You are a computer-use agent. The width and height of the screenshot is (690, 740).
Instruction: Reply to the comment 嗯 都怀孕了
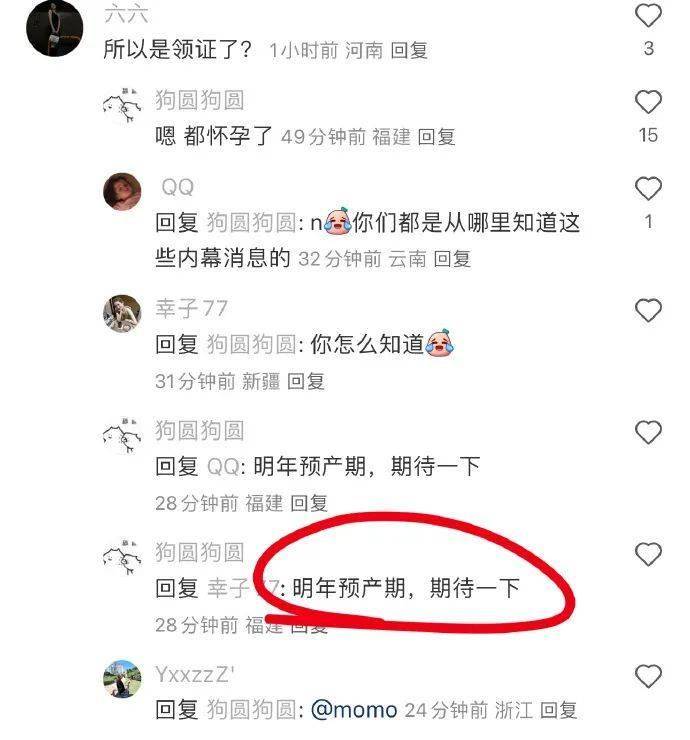[436, 137]
